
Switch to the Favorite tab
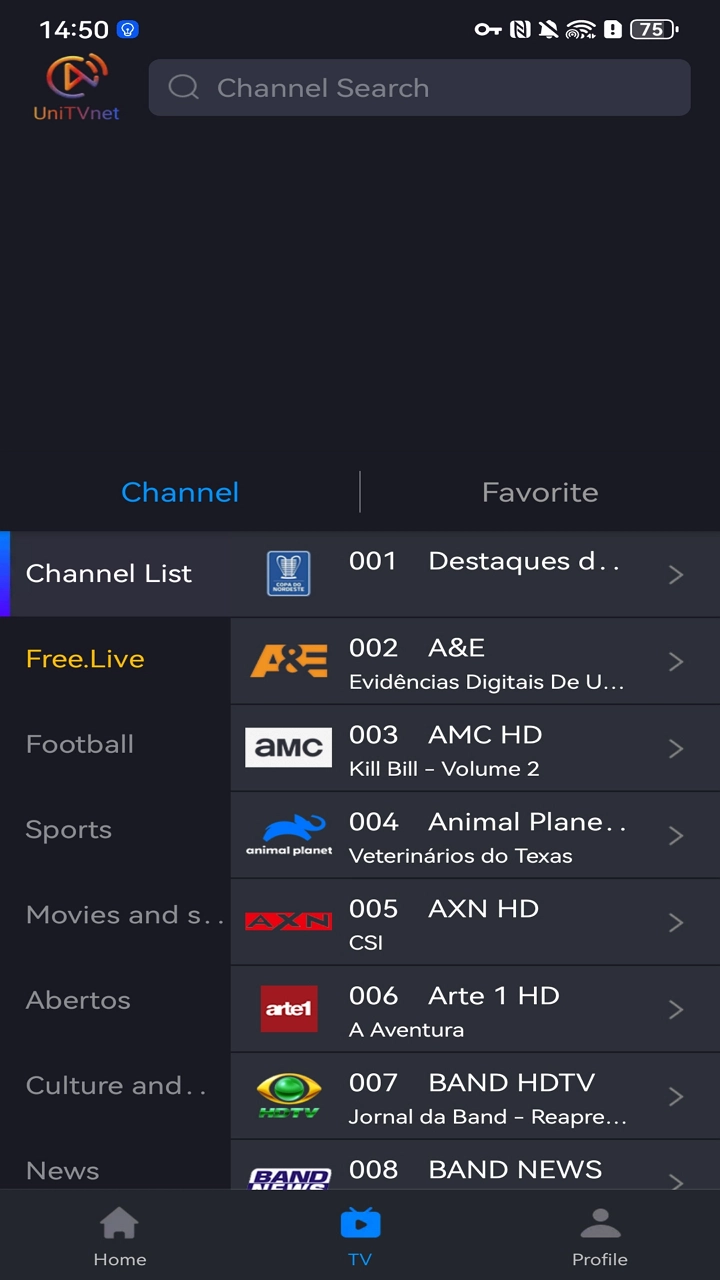click(x=540, y=492)
